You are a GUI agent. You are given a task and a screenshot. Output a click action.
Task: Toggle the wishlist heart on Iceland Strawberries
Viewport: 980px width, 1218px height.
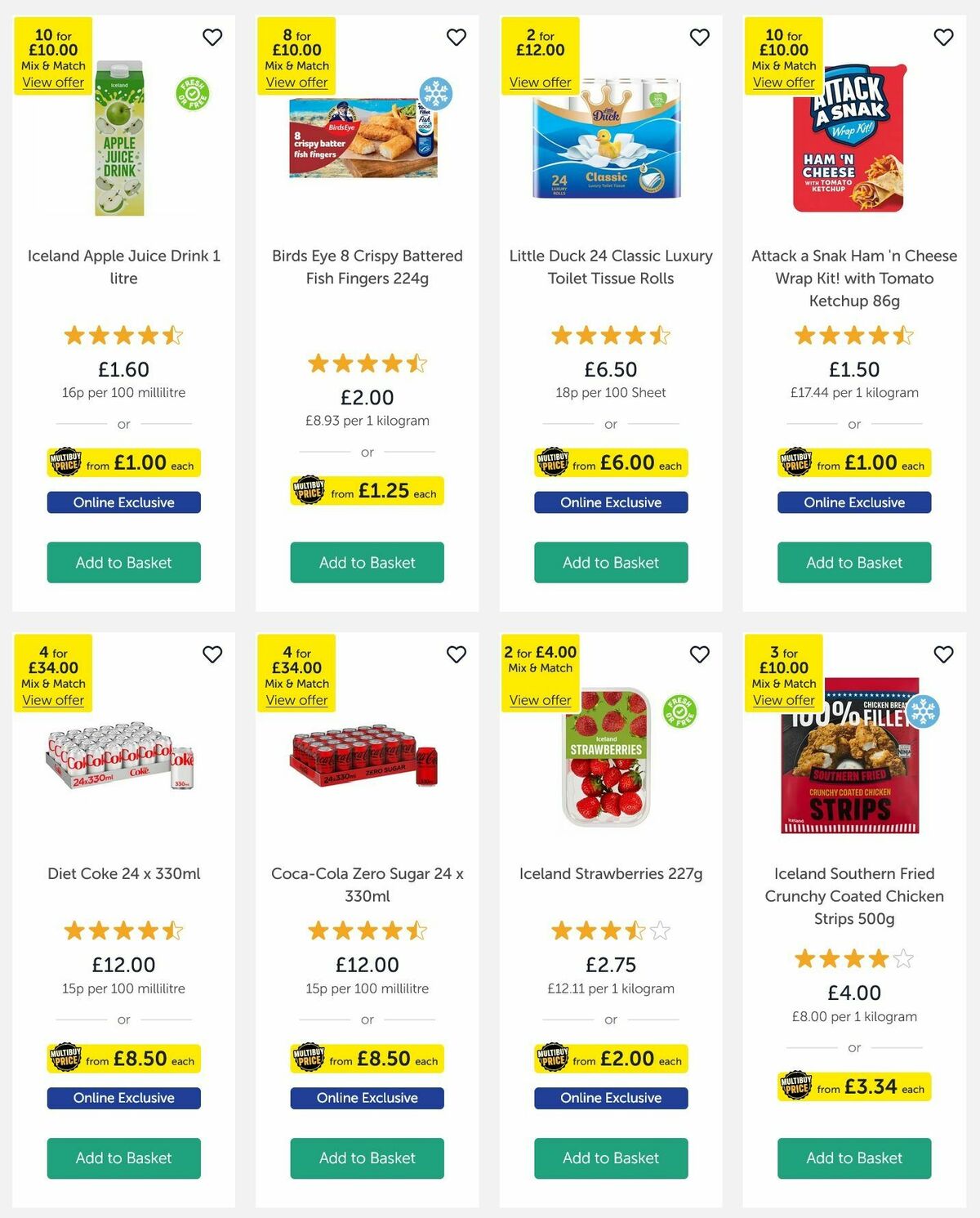[x=699, y=655]
